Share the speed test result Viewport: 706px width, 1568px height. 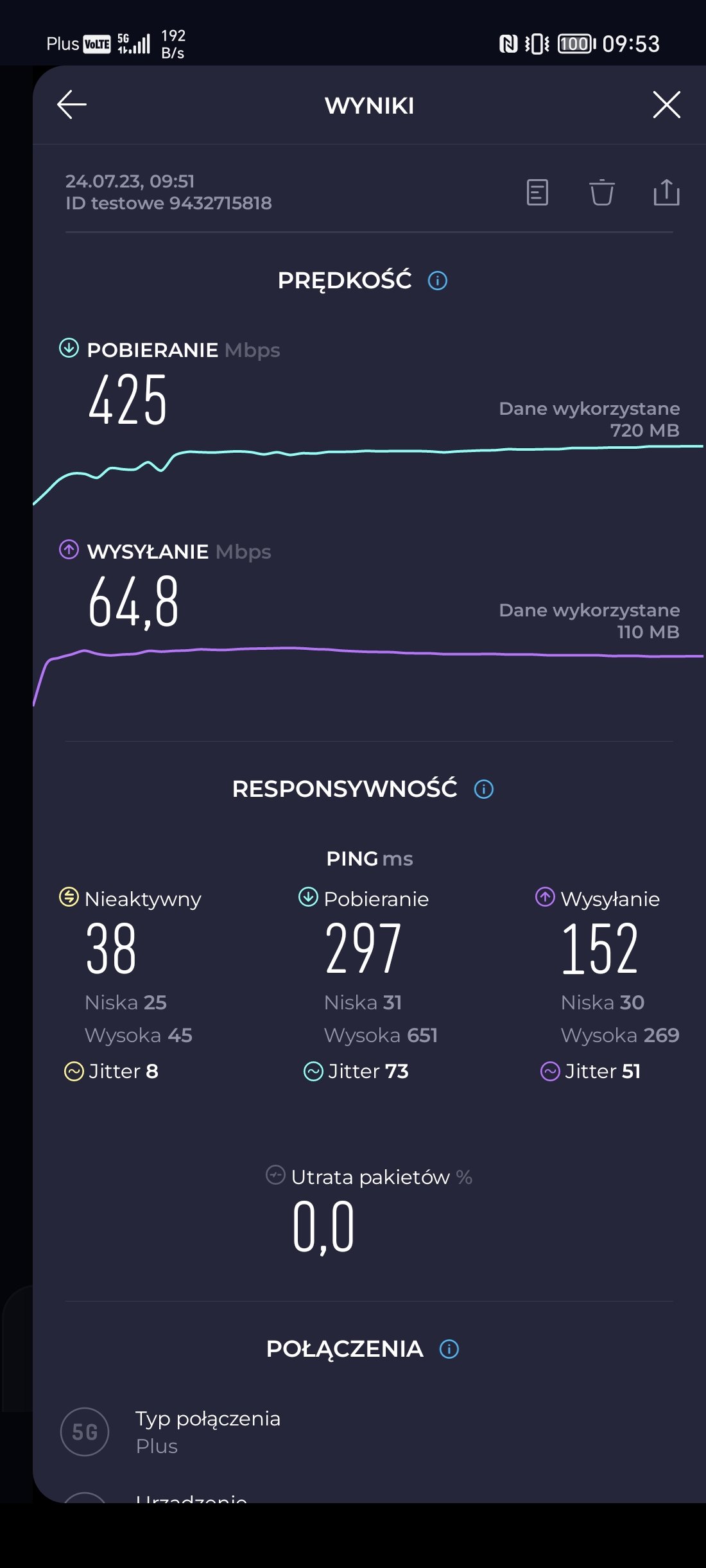[x=666, y=192]
